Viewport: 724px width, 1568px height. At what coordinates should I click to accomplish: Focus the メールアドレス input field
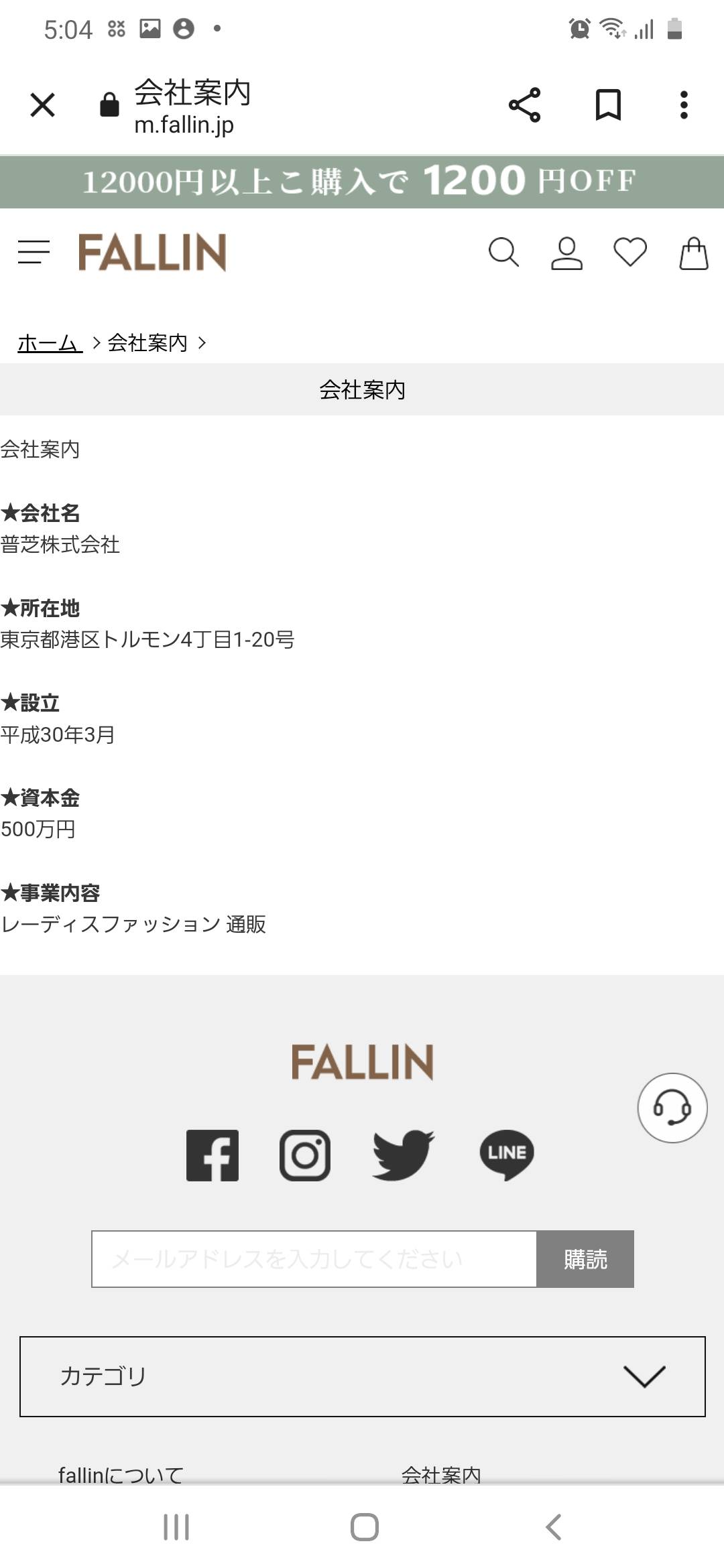pos(314,1259)
